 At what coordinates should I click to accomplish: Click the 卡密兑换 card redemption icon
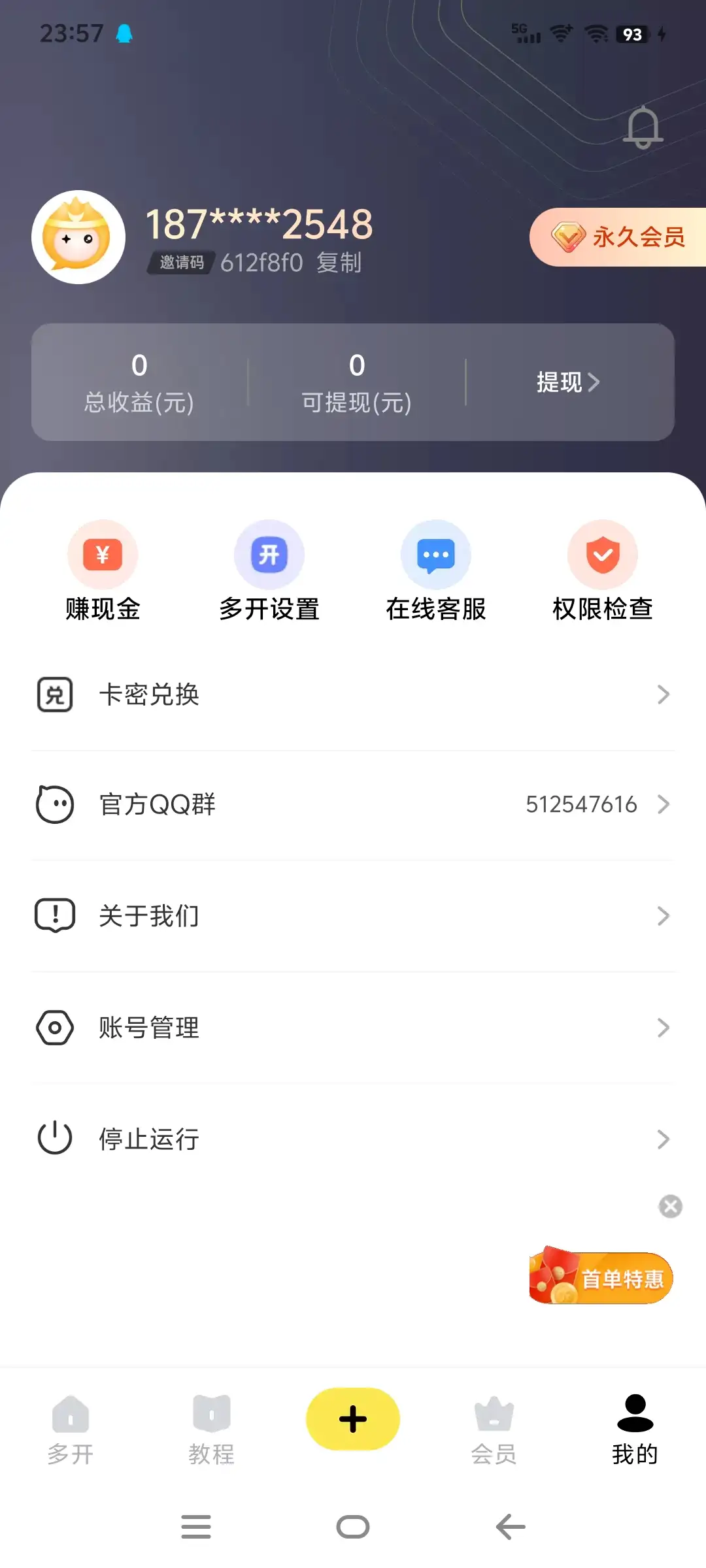[x=56, y=694]
